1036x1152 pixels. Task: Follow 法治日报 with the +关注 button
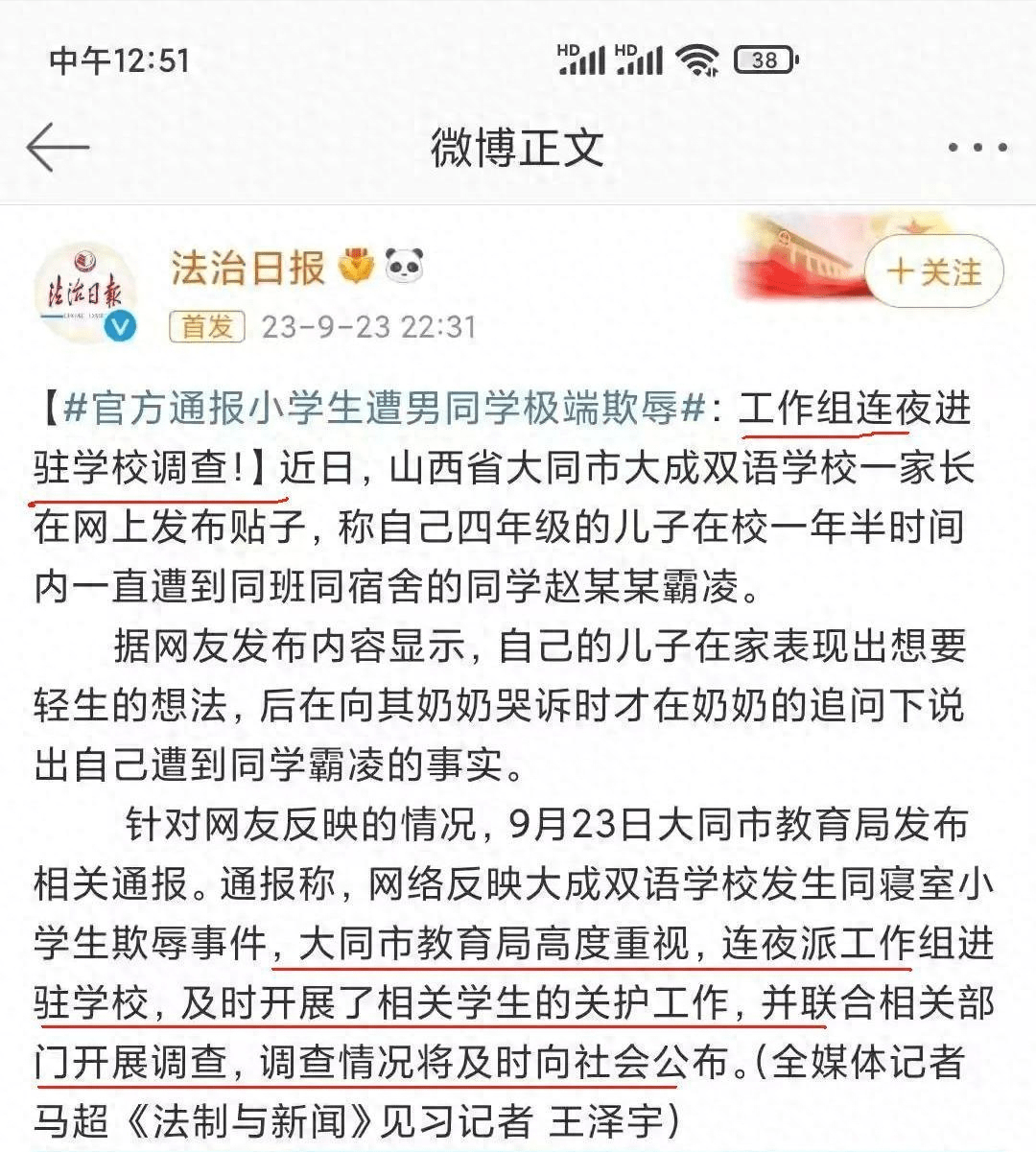[x=933, y=271]
